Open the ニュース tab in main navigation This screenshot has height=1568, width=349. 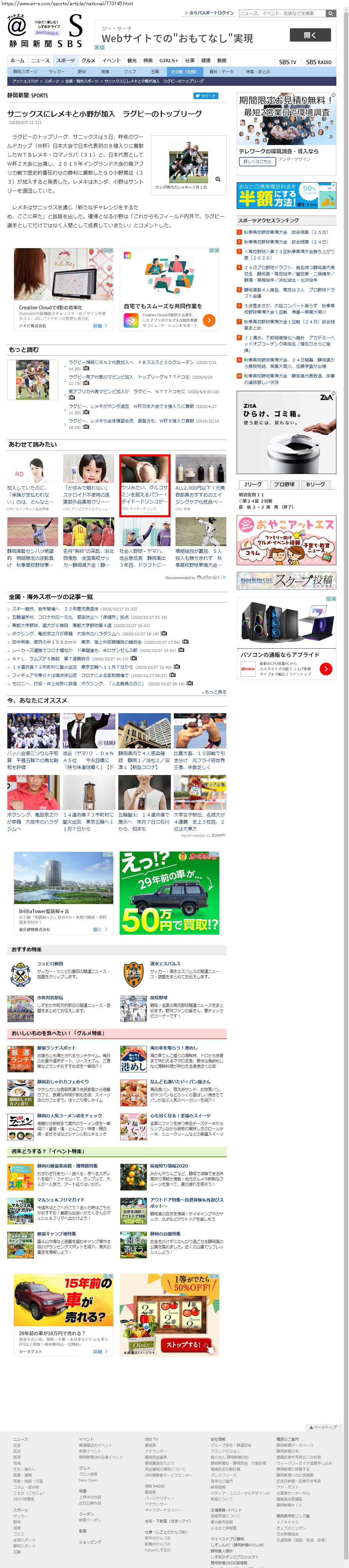[40, 60]
